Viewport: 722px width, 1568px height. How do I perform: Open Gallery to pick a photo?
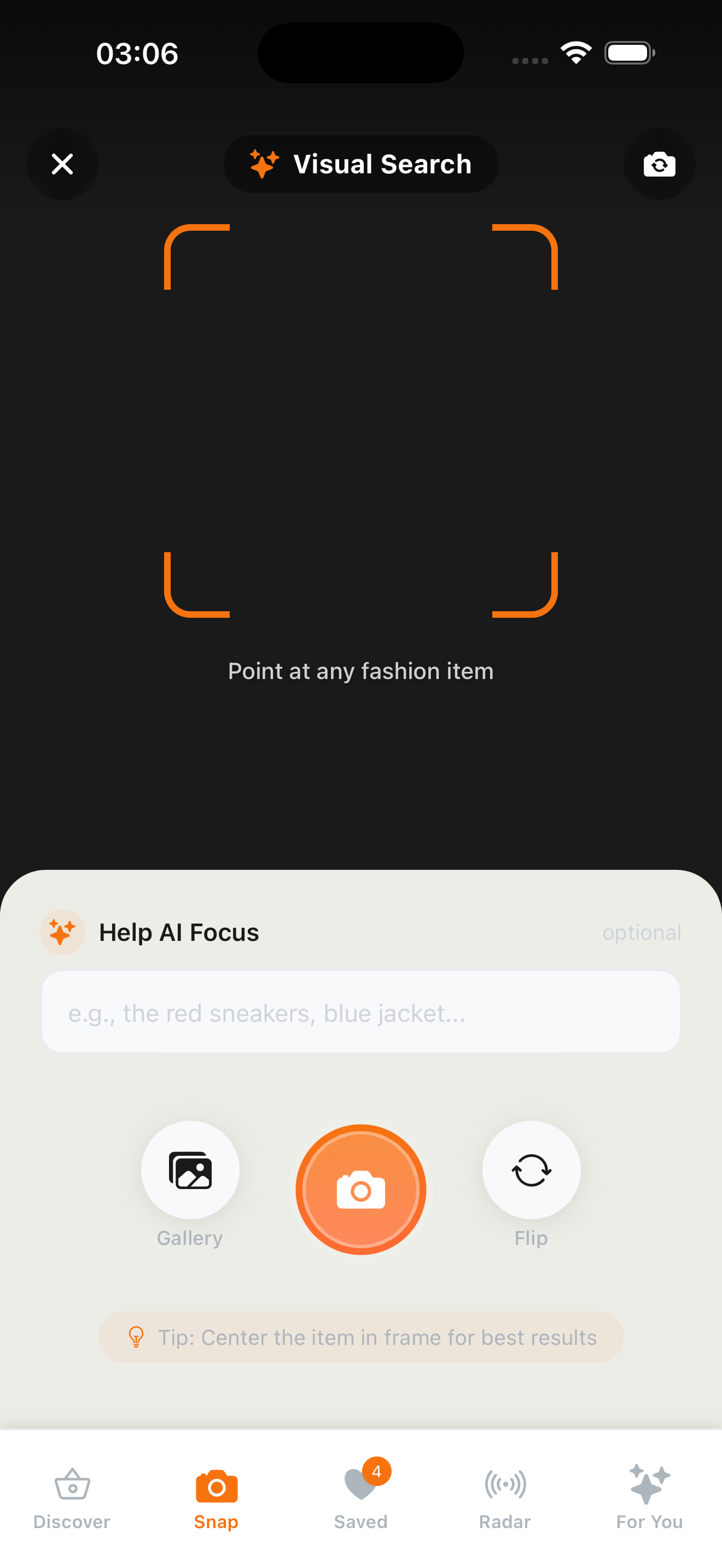tap(190, 1170)
